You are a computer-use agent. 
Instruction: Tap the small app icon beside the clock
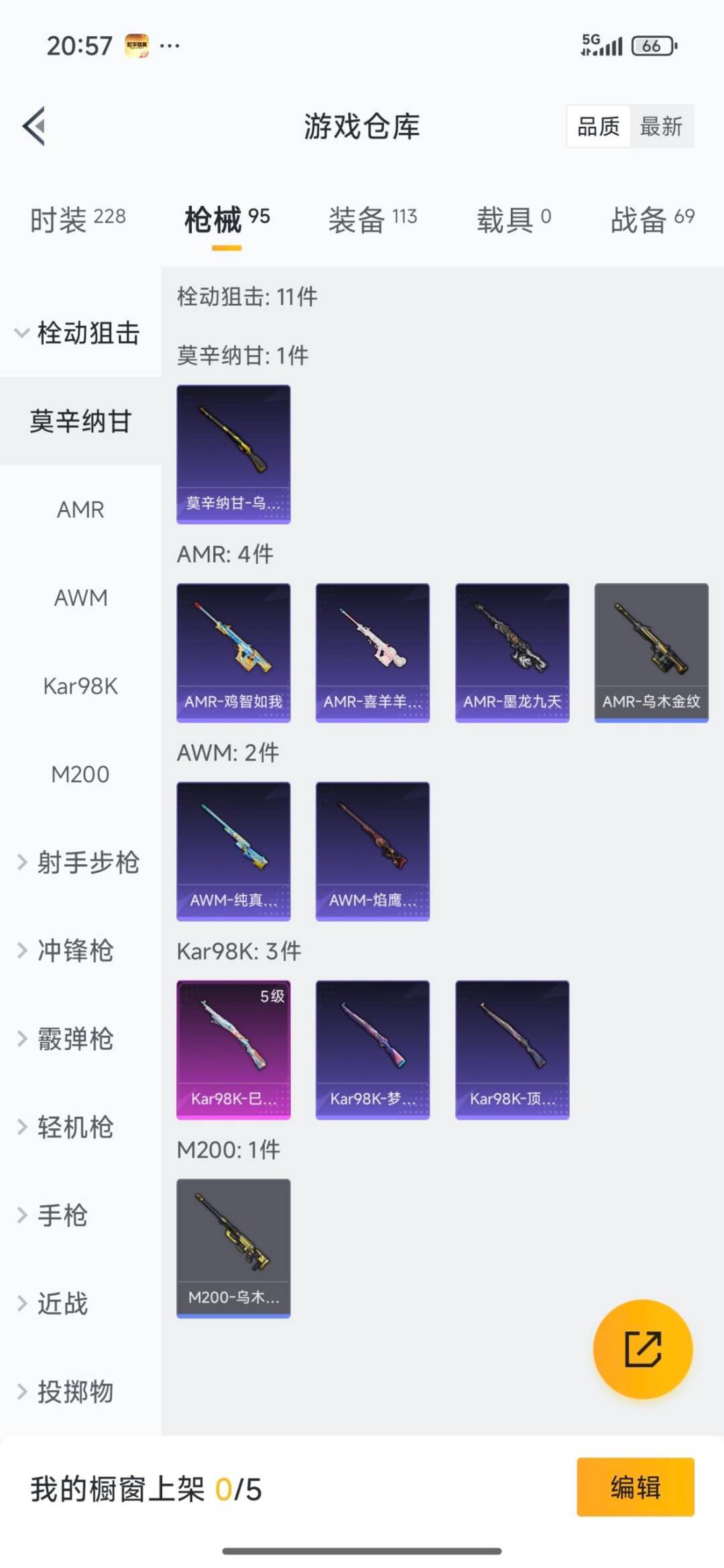pos(133,44)
